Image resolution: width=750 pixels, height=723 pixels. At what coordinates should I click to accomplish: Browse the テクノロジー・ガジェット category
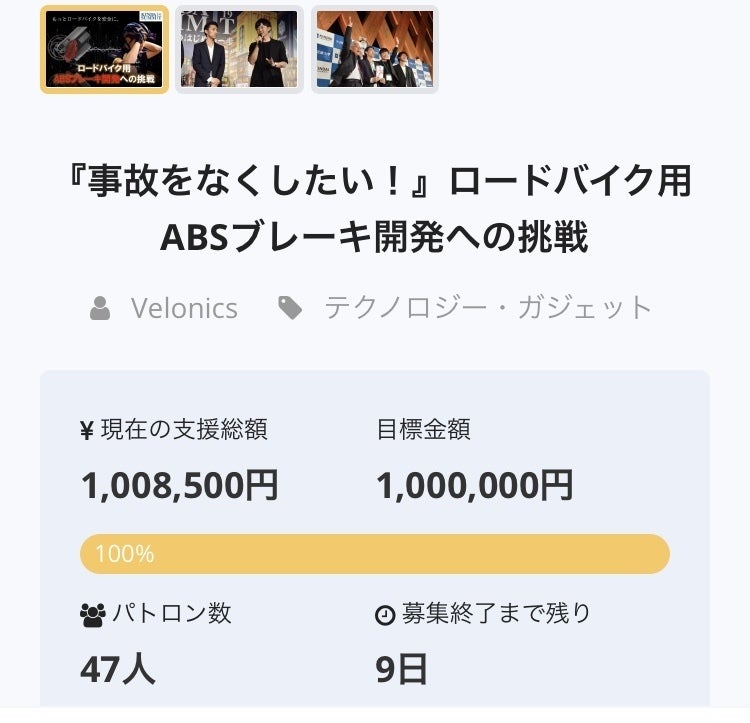pyautogui.click(x=487, y=308)
